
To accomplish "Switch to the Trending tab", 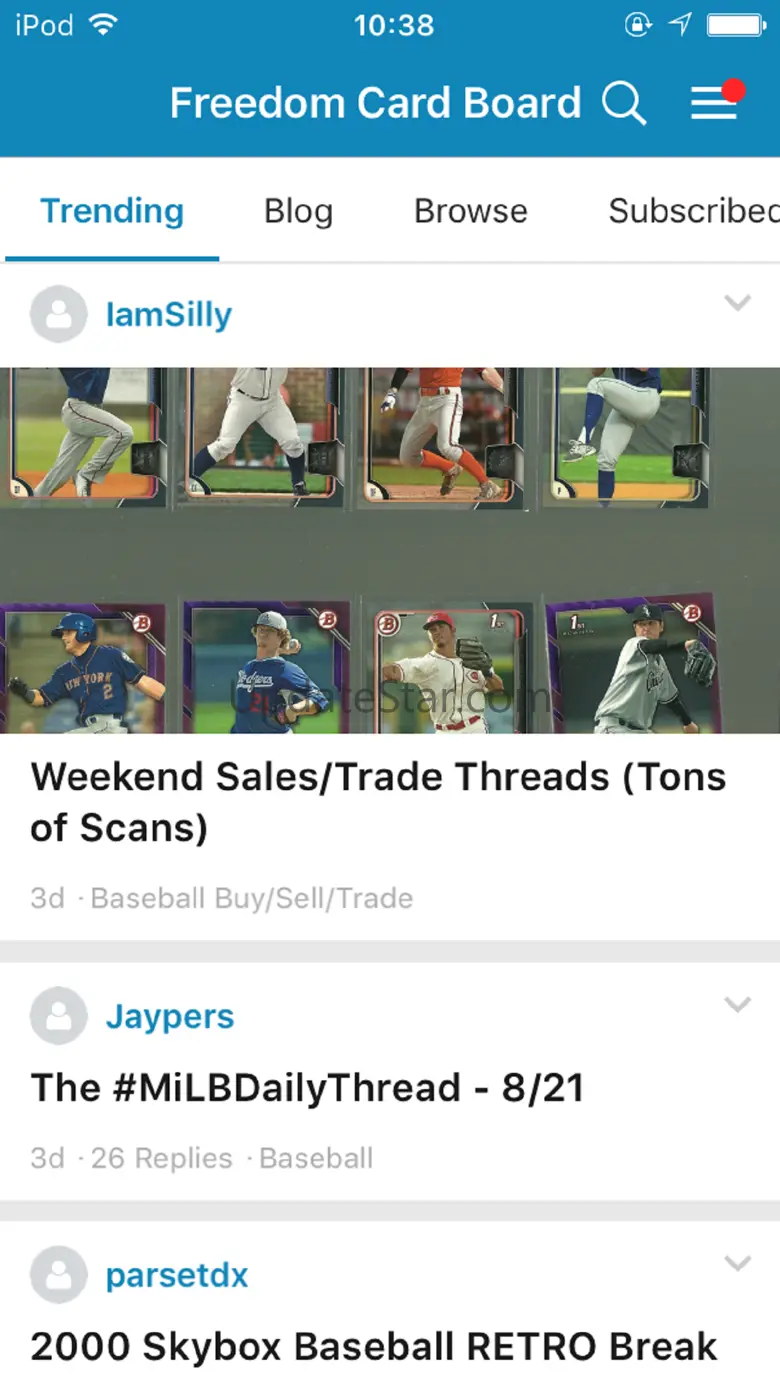I will pyautogui.click(x=112, y=211).
